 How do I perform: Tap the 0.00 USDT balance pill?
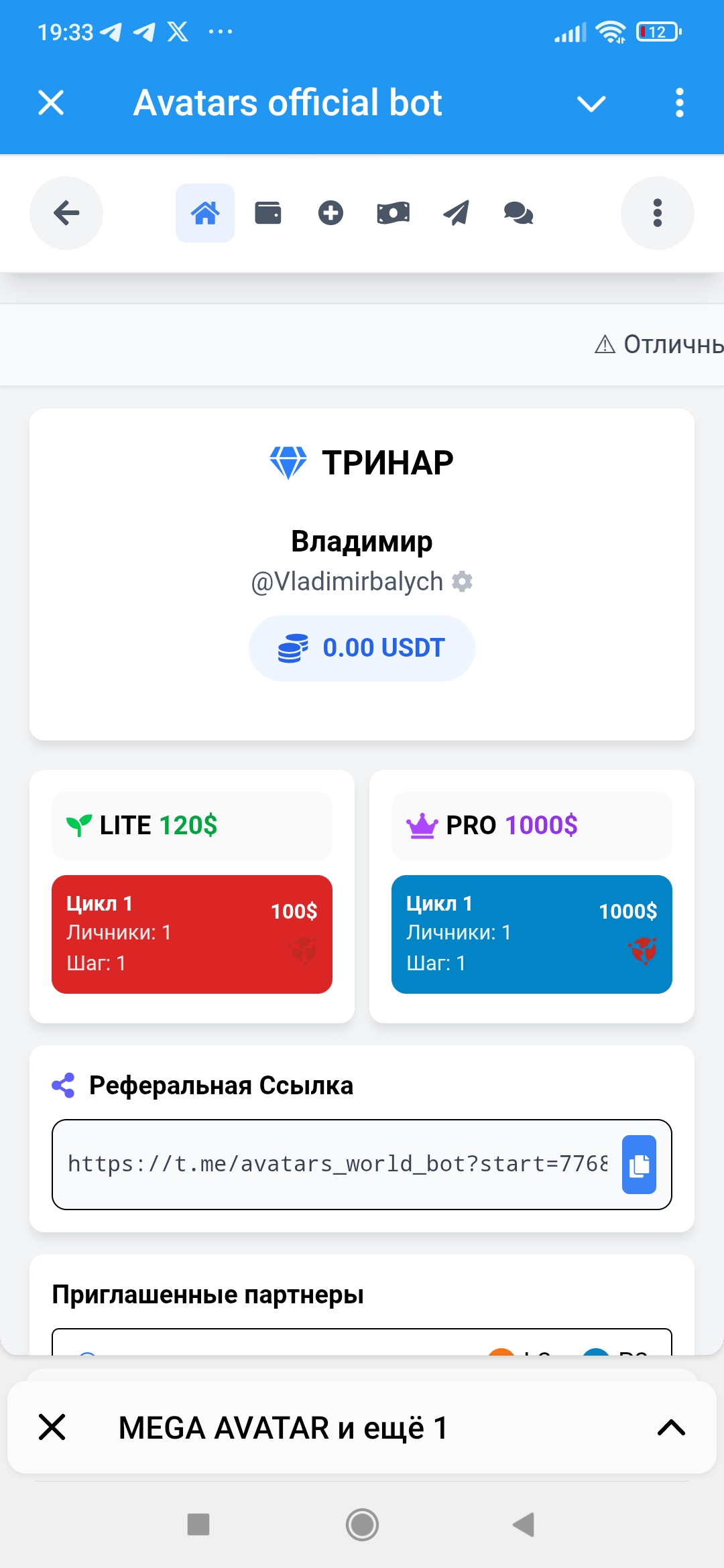pos(362,648)
